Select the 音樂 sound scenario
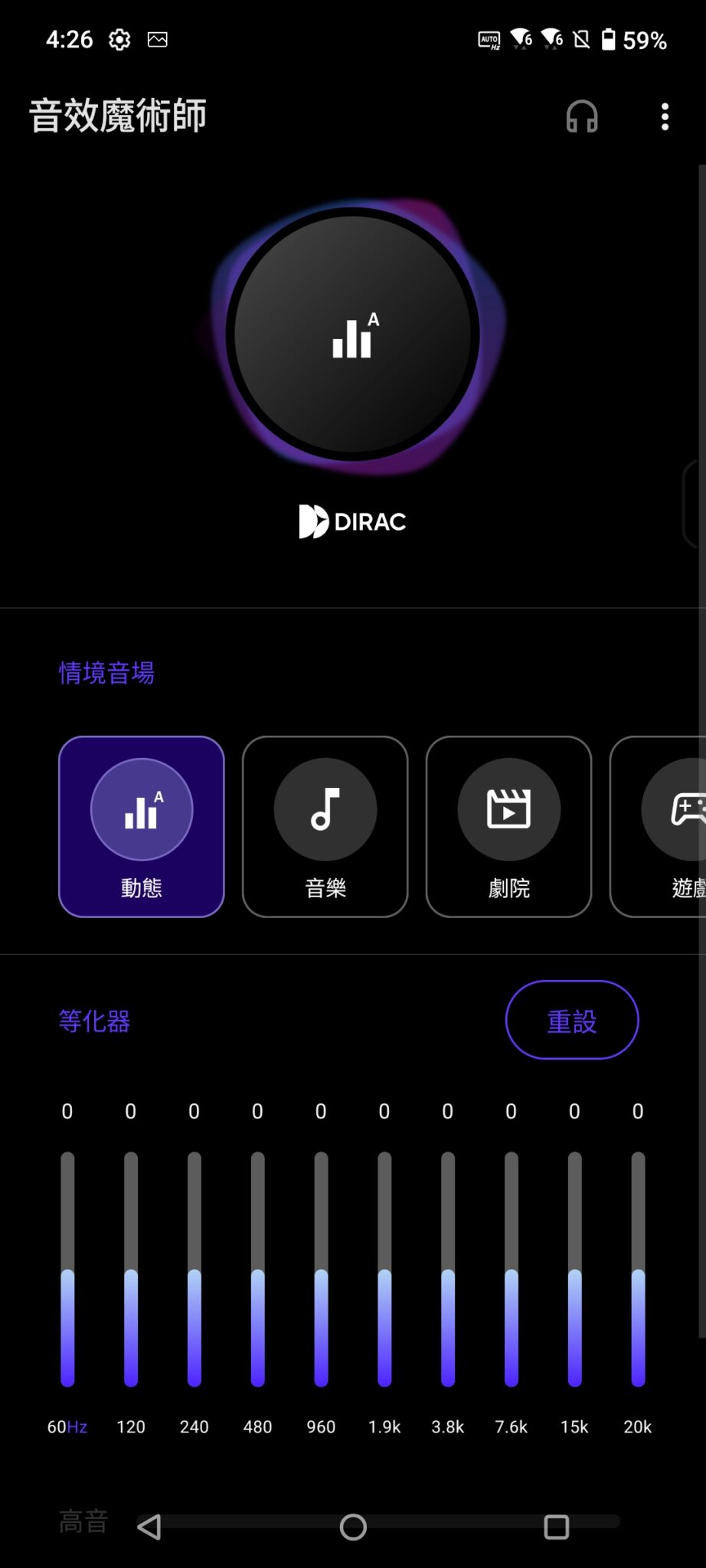This screenshot has height=1568, width=706. (325, 826)
